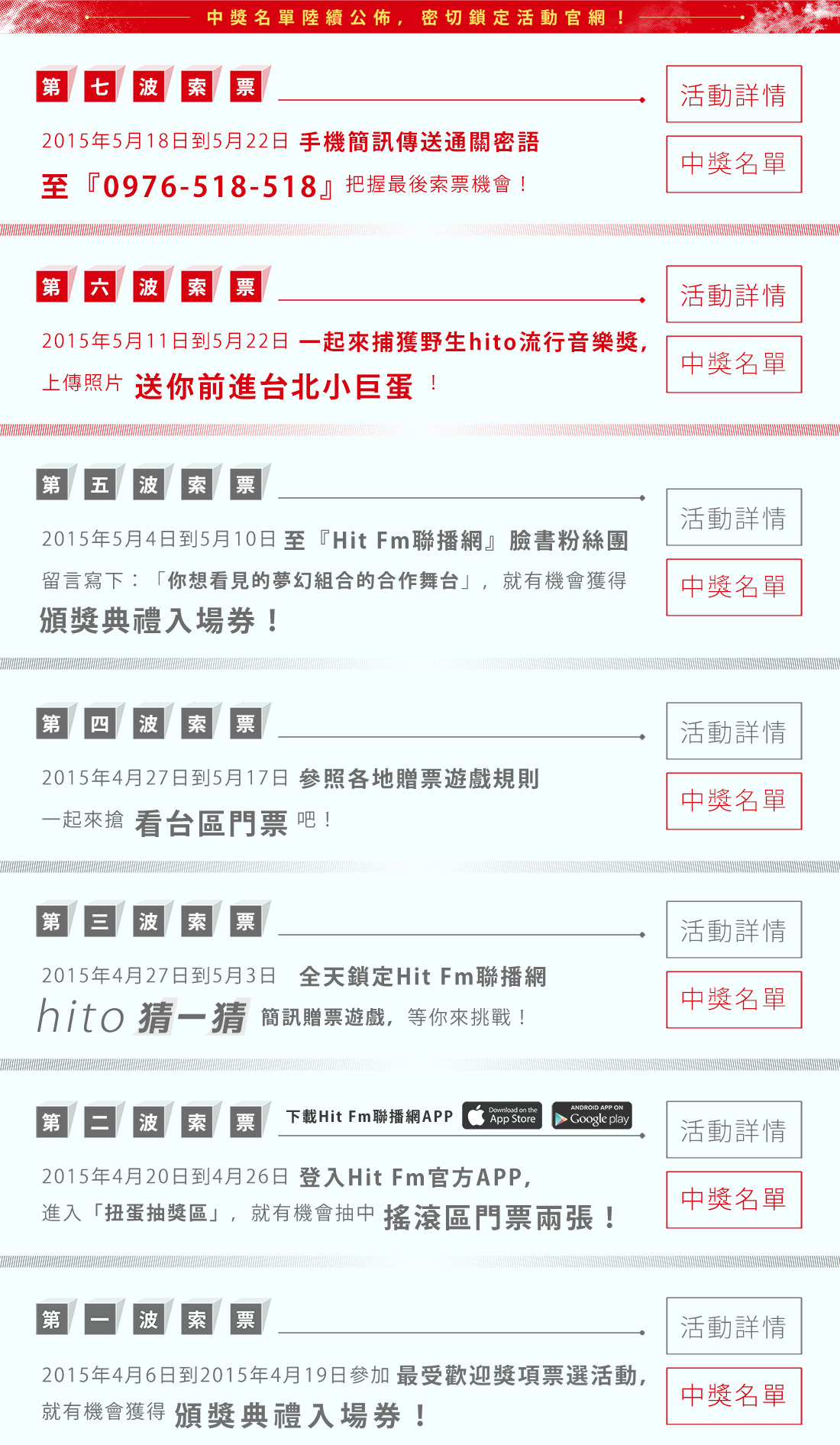This screenshot has width=840, height=1445.
Task: Open 活動詳情 for 第二波索票
Action: [x=733, y=1130]
